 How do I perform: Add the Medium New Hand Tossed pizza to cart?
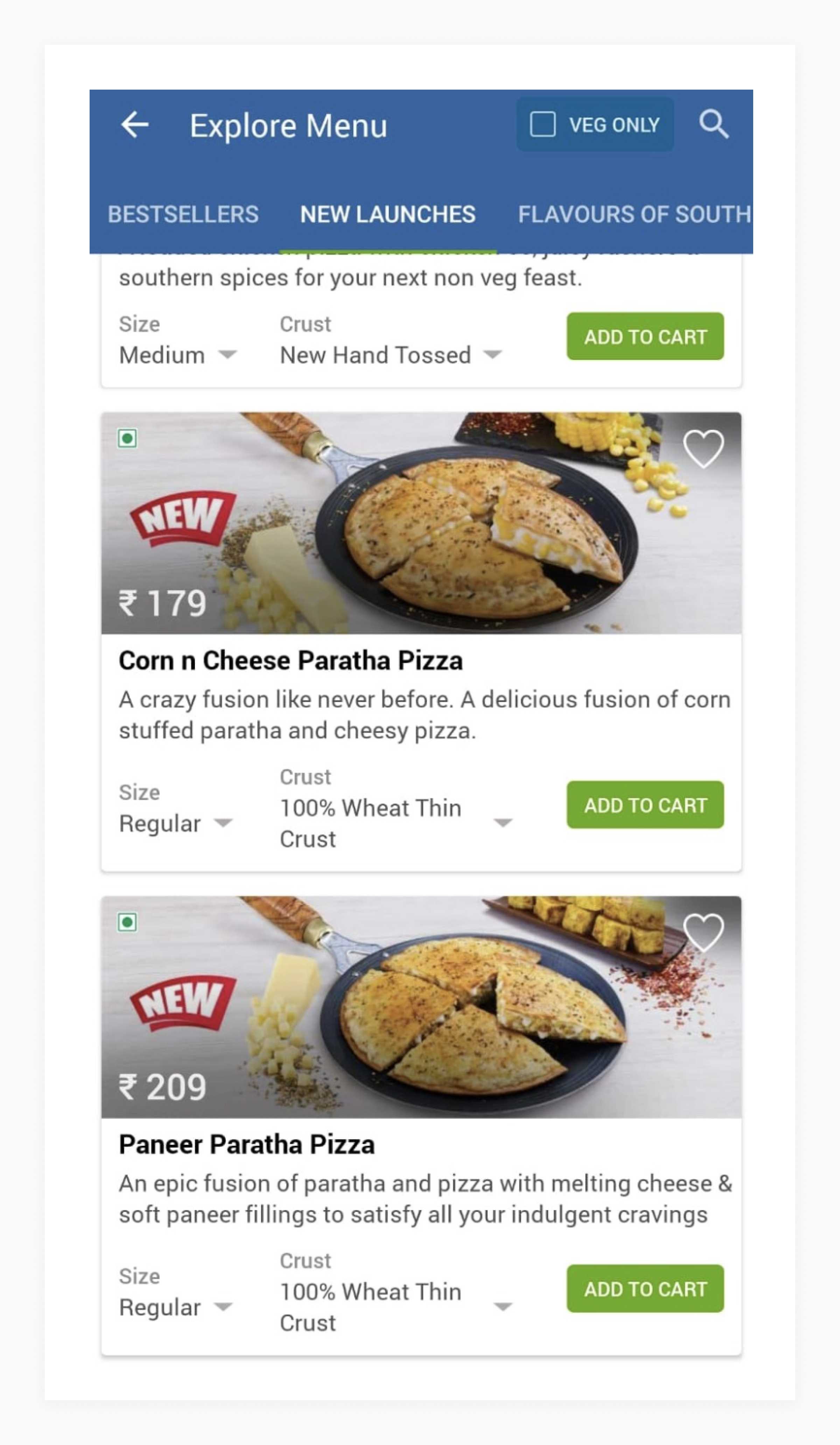645,337
